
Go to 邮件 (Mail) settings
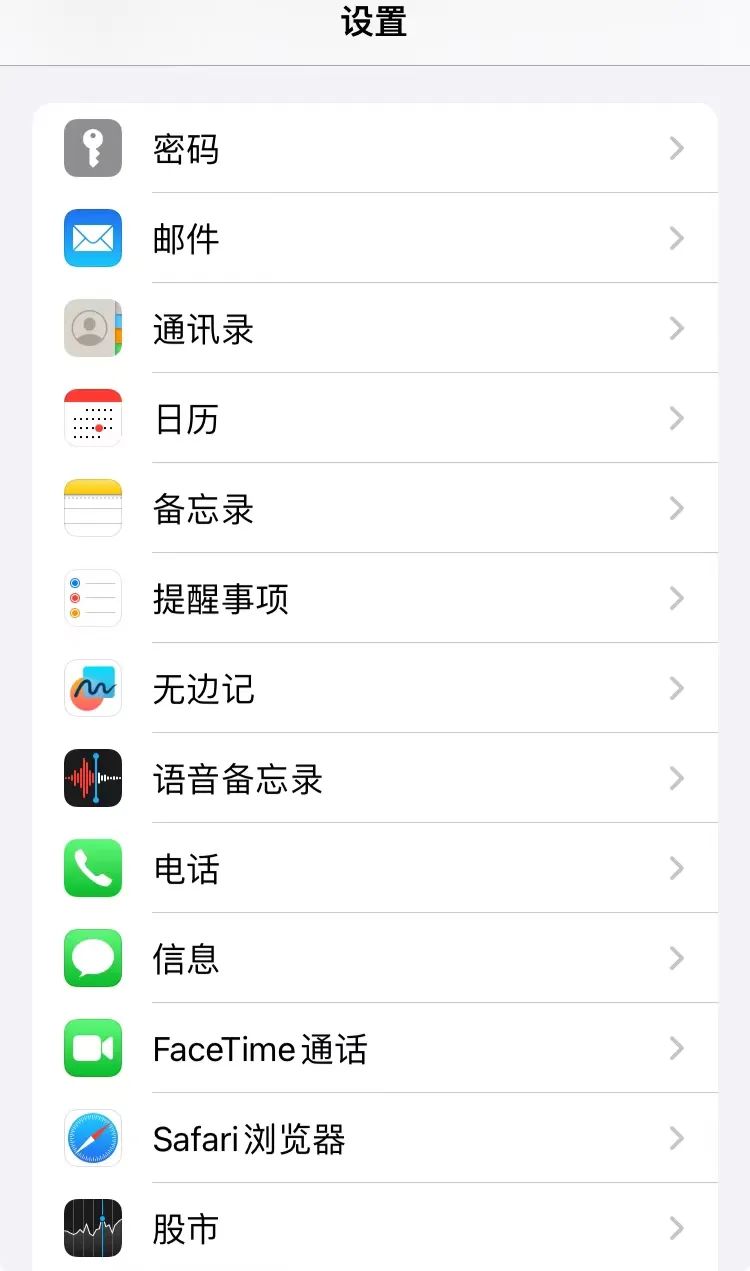pyautogui.click(x=375, y=238)
